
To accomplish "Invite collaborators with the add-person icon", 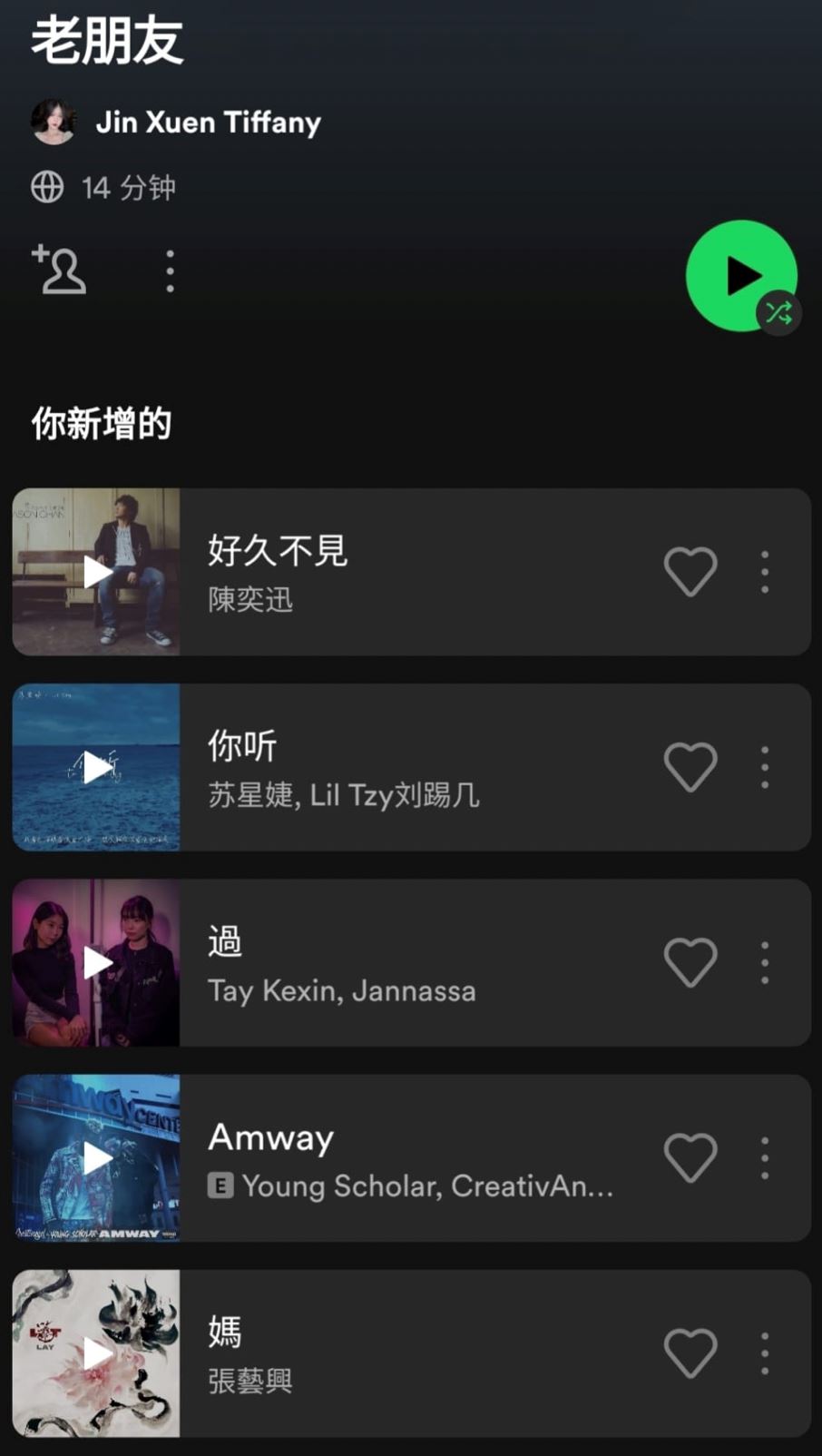I will pyautogui.click(x=59, y=270).
